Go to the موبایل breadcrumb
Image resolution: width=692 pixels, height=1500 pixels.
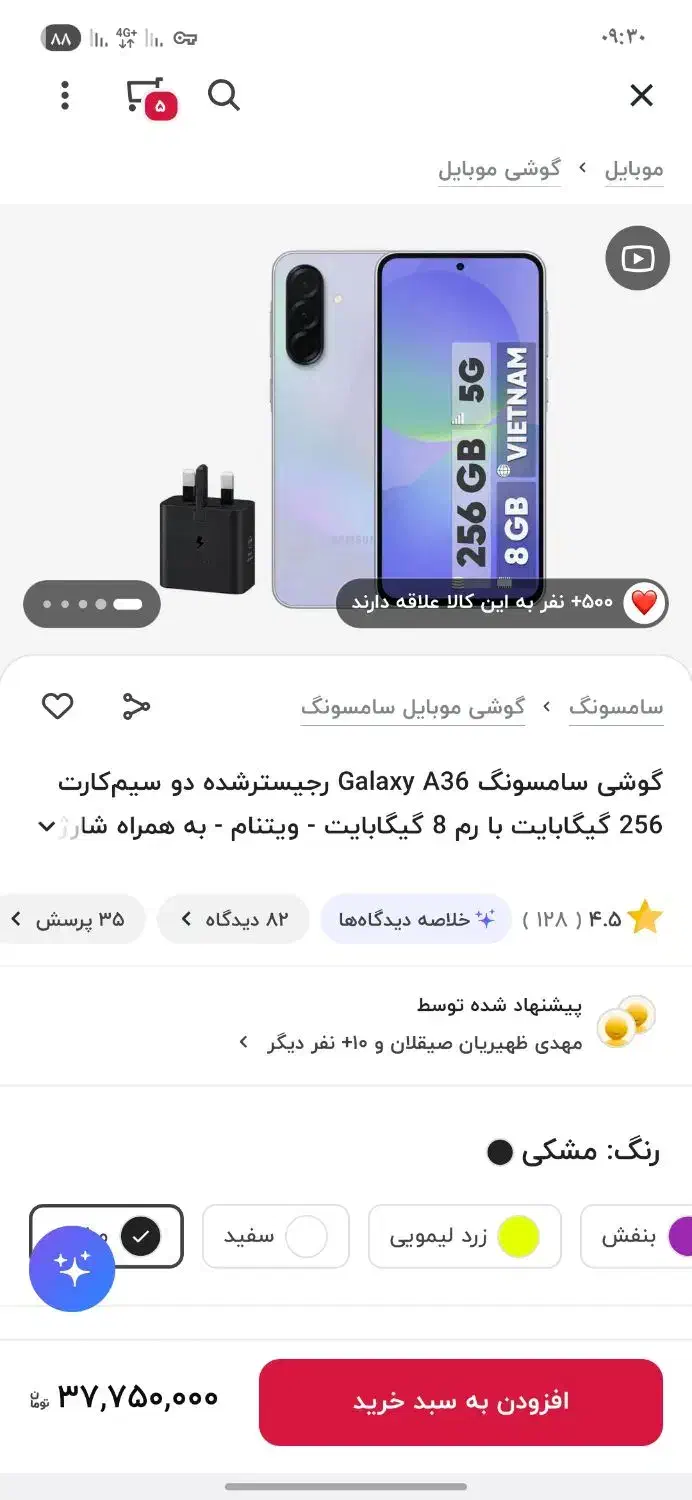[633, 170]
